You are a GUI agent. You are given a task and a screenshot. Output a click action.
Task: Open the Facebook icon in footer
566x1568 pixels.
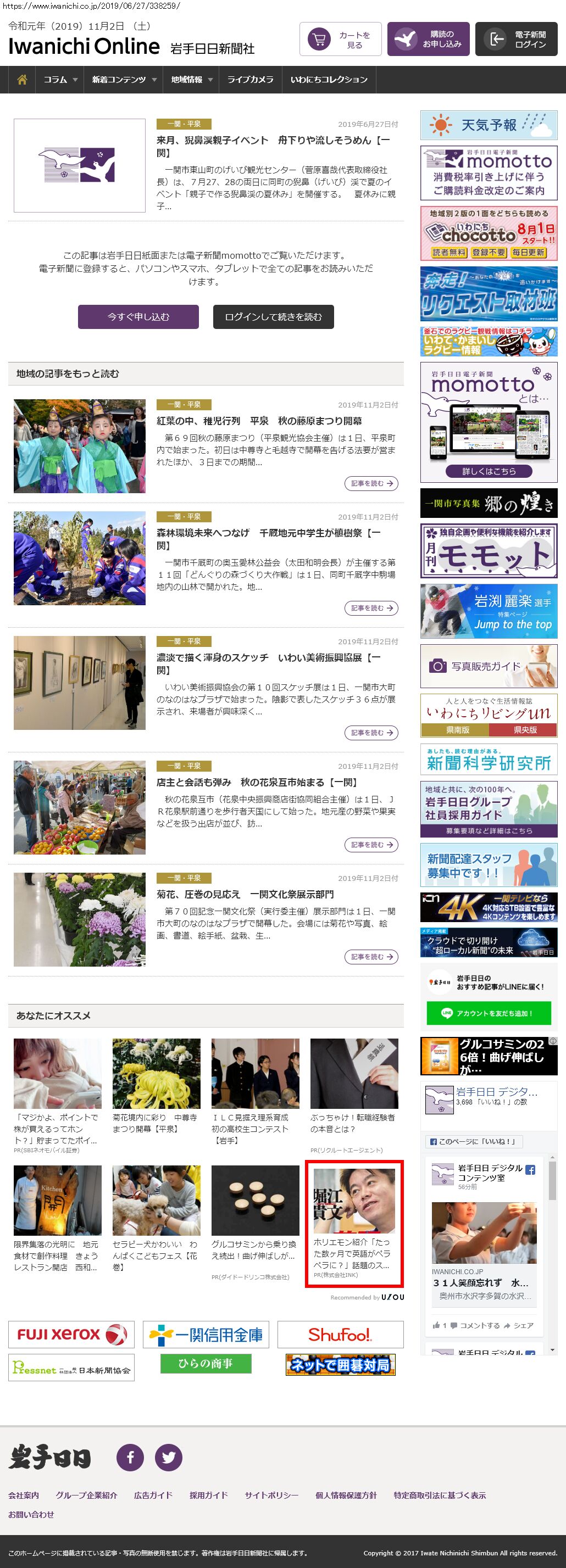pos(130,1457)
